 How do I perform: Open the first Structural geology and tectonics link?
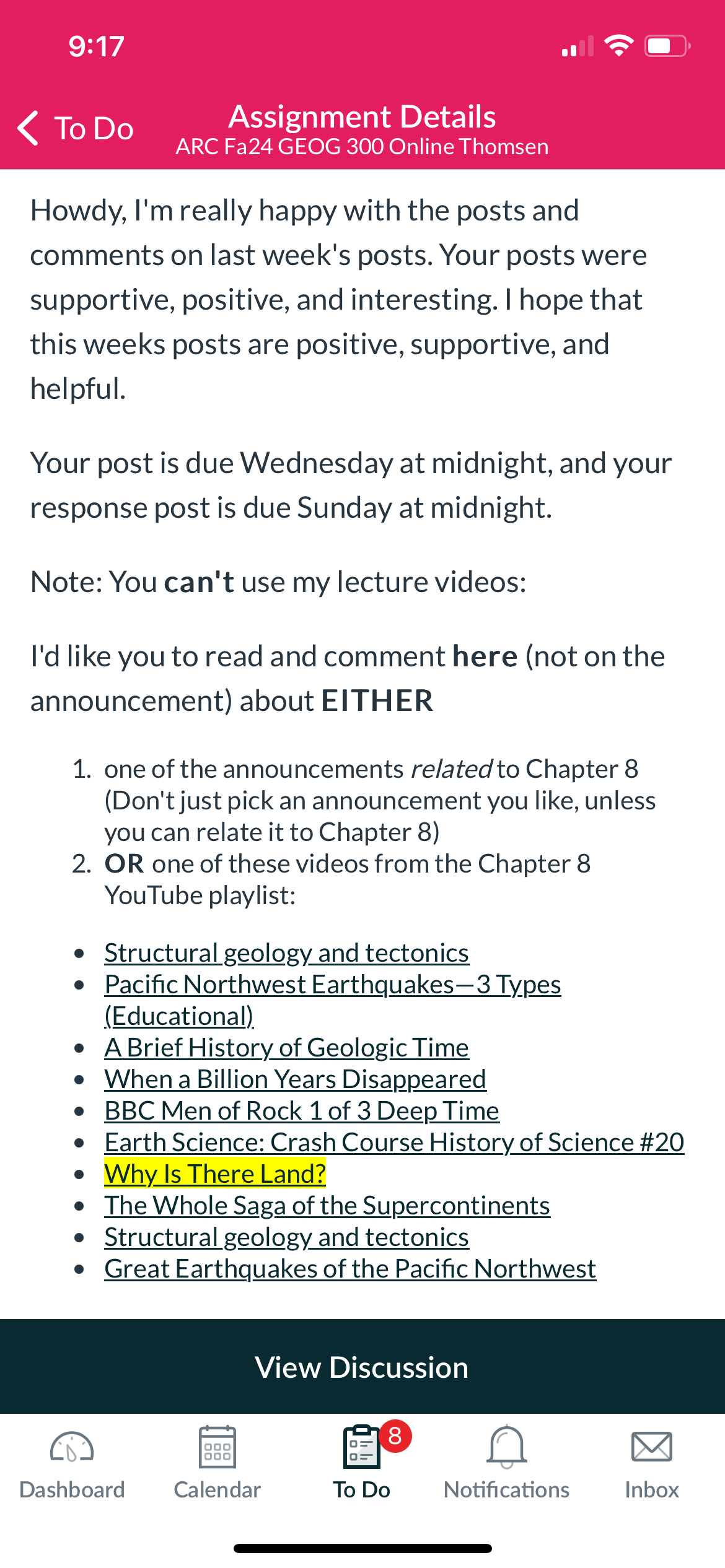(286, 952)
